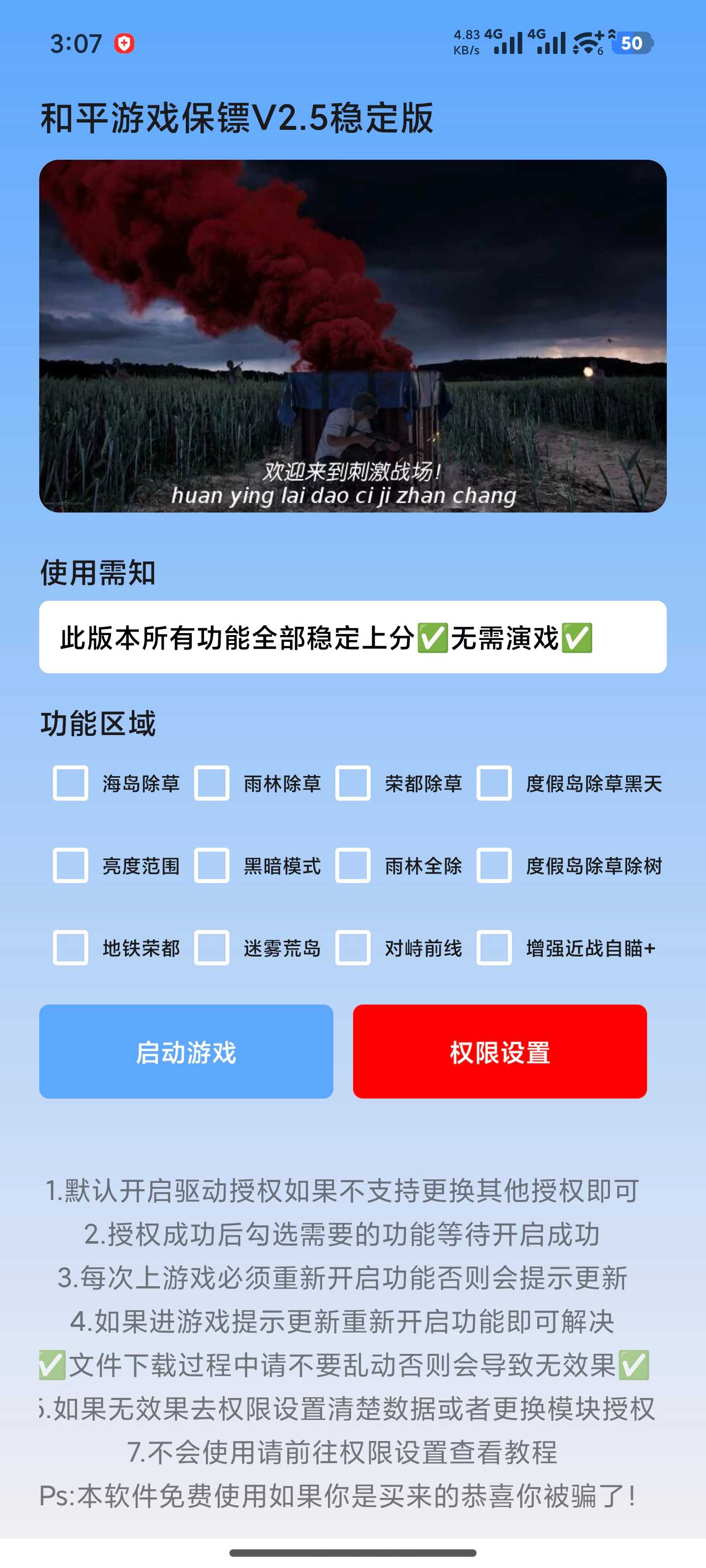Open 权限设置 with the red button
The width and height of the screenshot is (706, 1568).
pyautogui.click(x=500, y=1051)
